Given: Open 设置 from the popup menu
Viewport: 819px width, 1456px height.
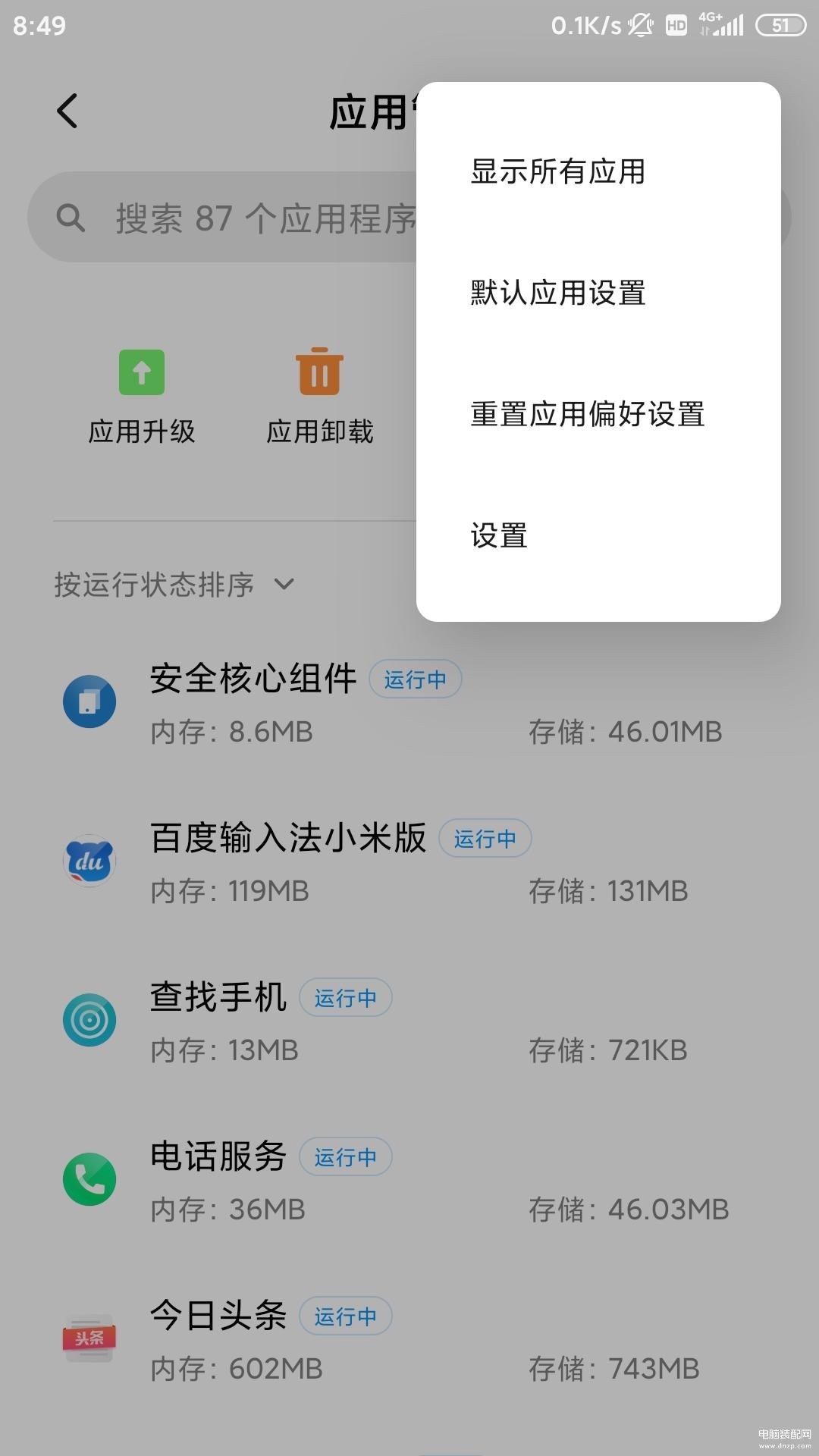Looking at the screenshot, I should tap(598, 535).
